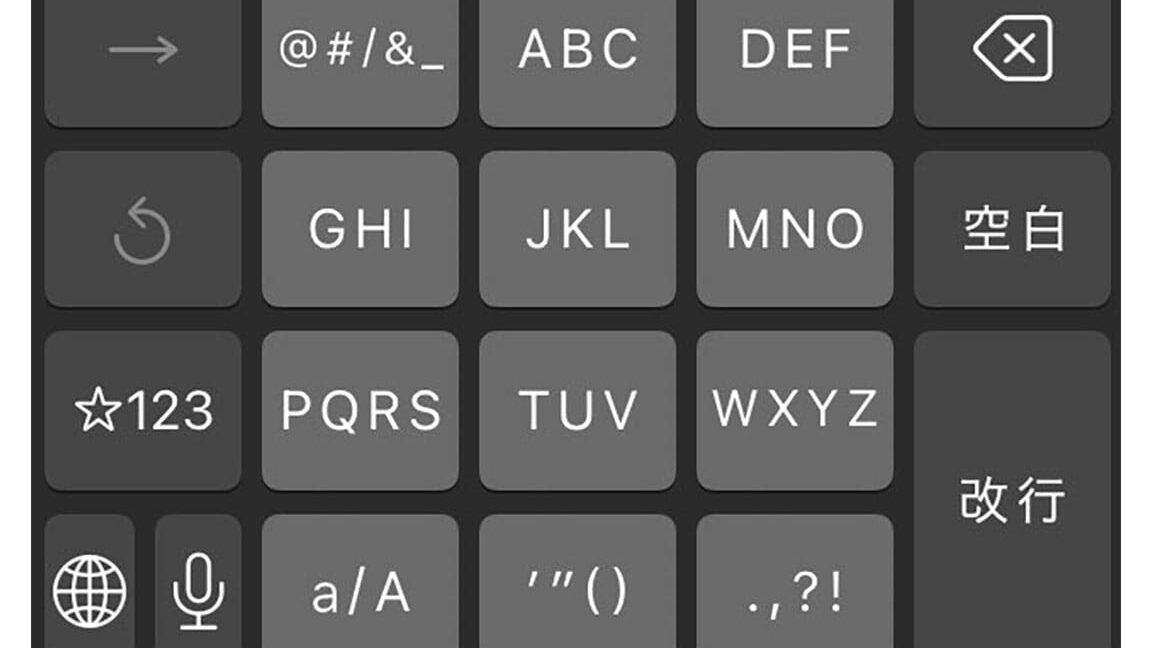Tap the MNO key
Viewport: 1152px width, 648px height.
(795, 230)
